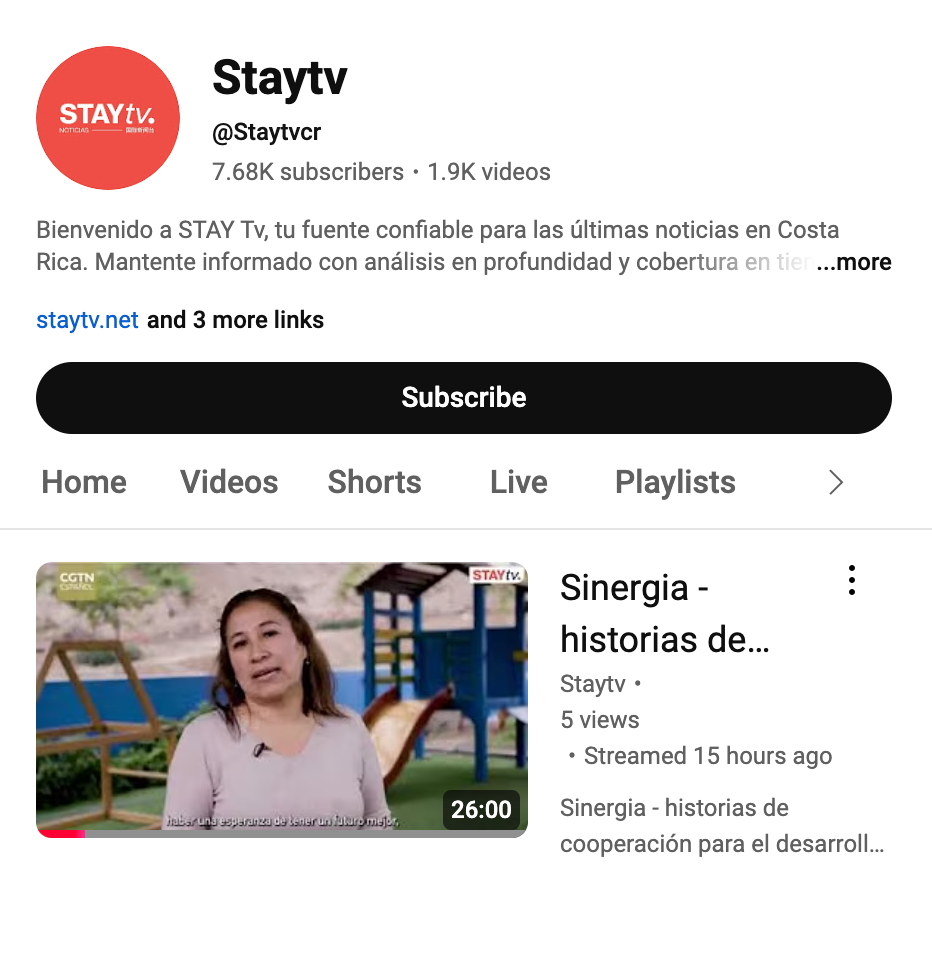View the 3 more links
The height and width of the screenshot is (954, 932).
click(x=236, y=320)
